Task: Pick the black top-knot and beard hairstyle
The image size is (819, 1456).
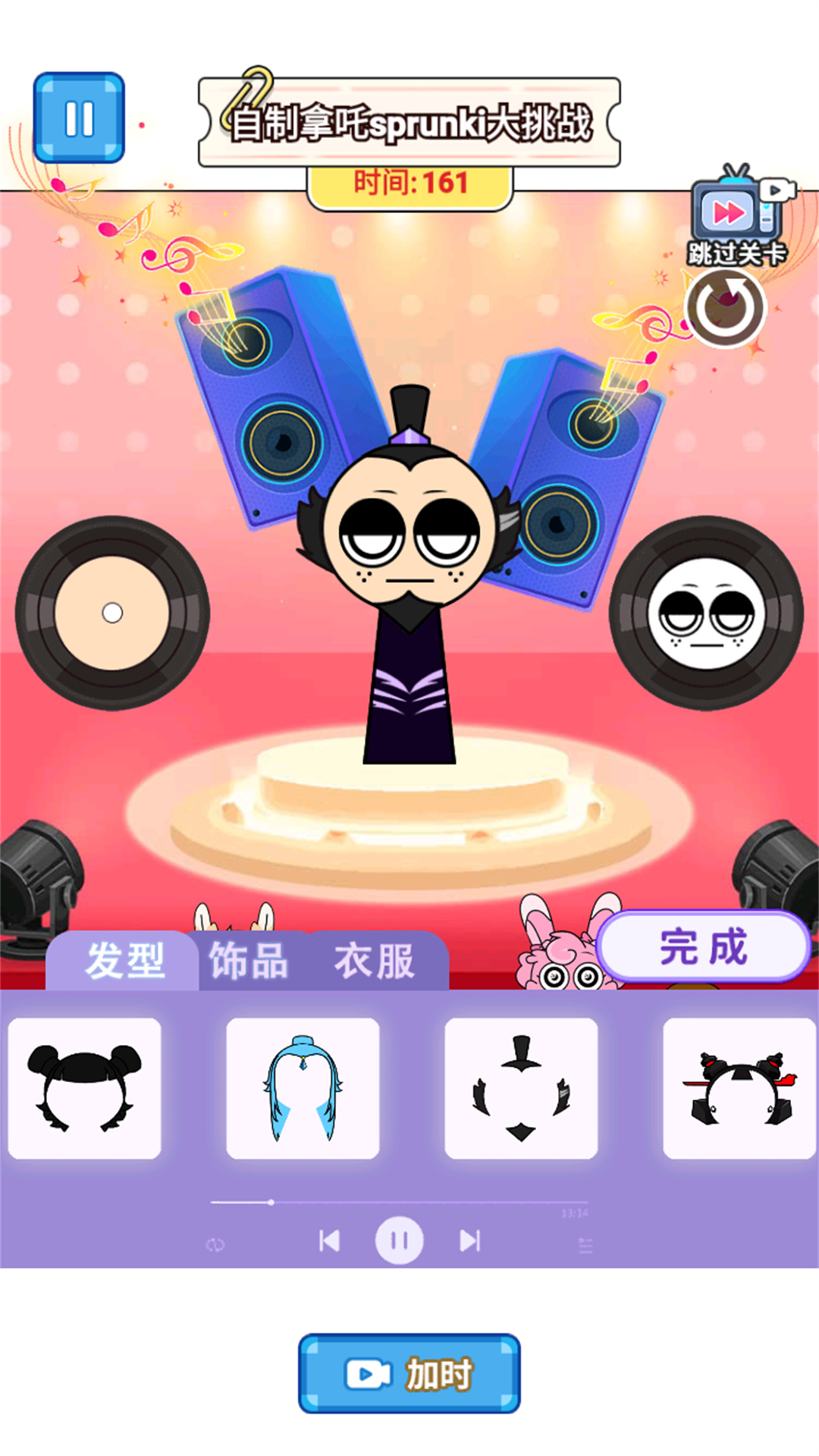Action: point(521,1088)
